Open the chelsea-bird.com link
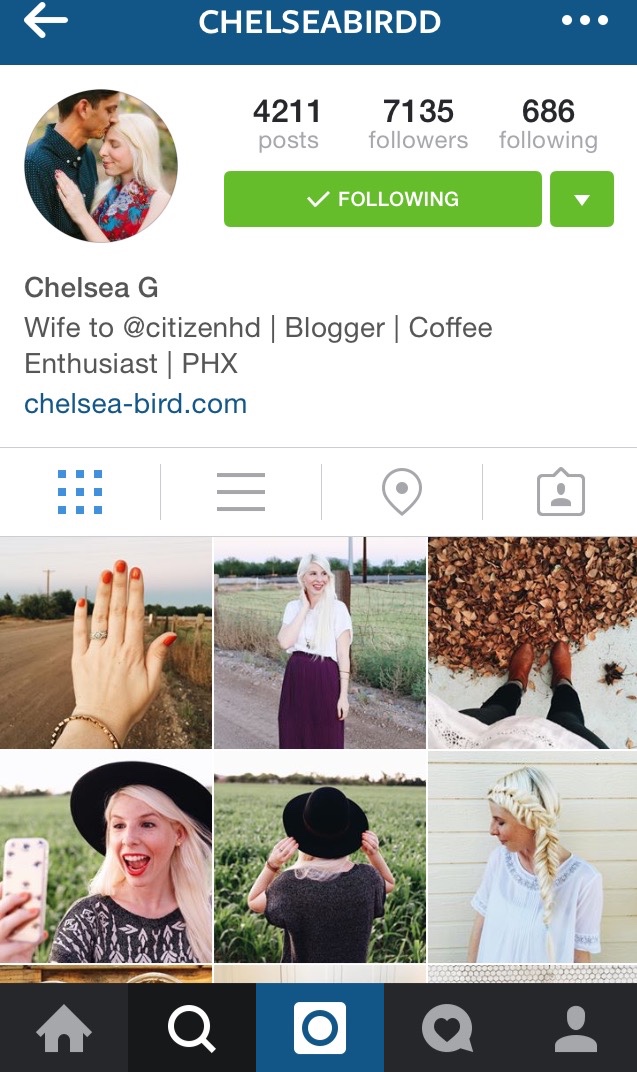 (x=135, y=404)
